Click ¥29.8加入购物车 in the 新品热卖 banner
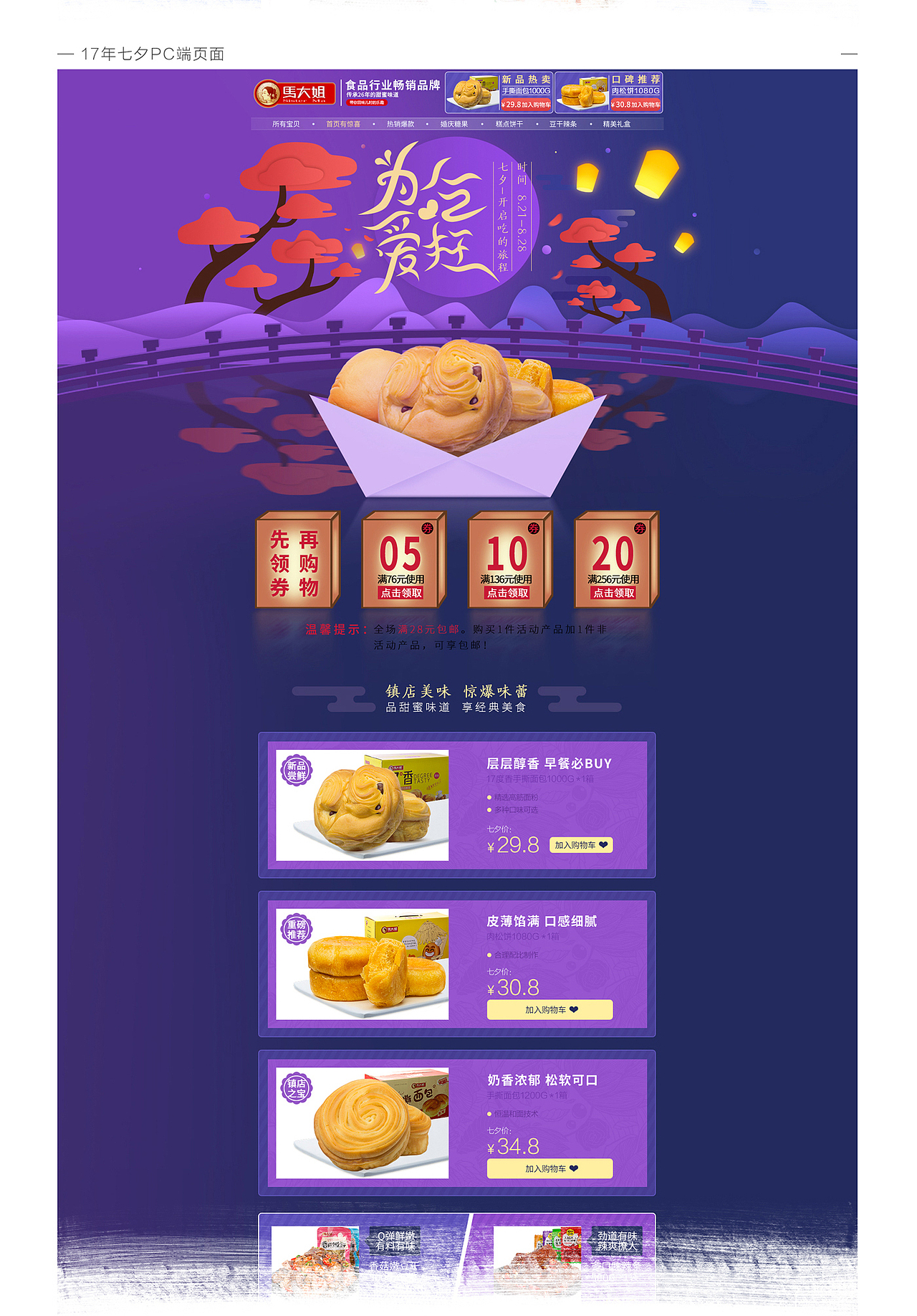Screen dimensions: 917x1316 tap(525, 105)
